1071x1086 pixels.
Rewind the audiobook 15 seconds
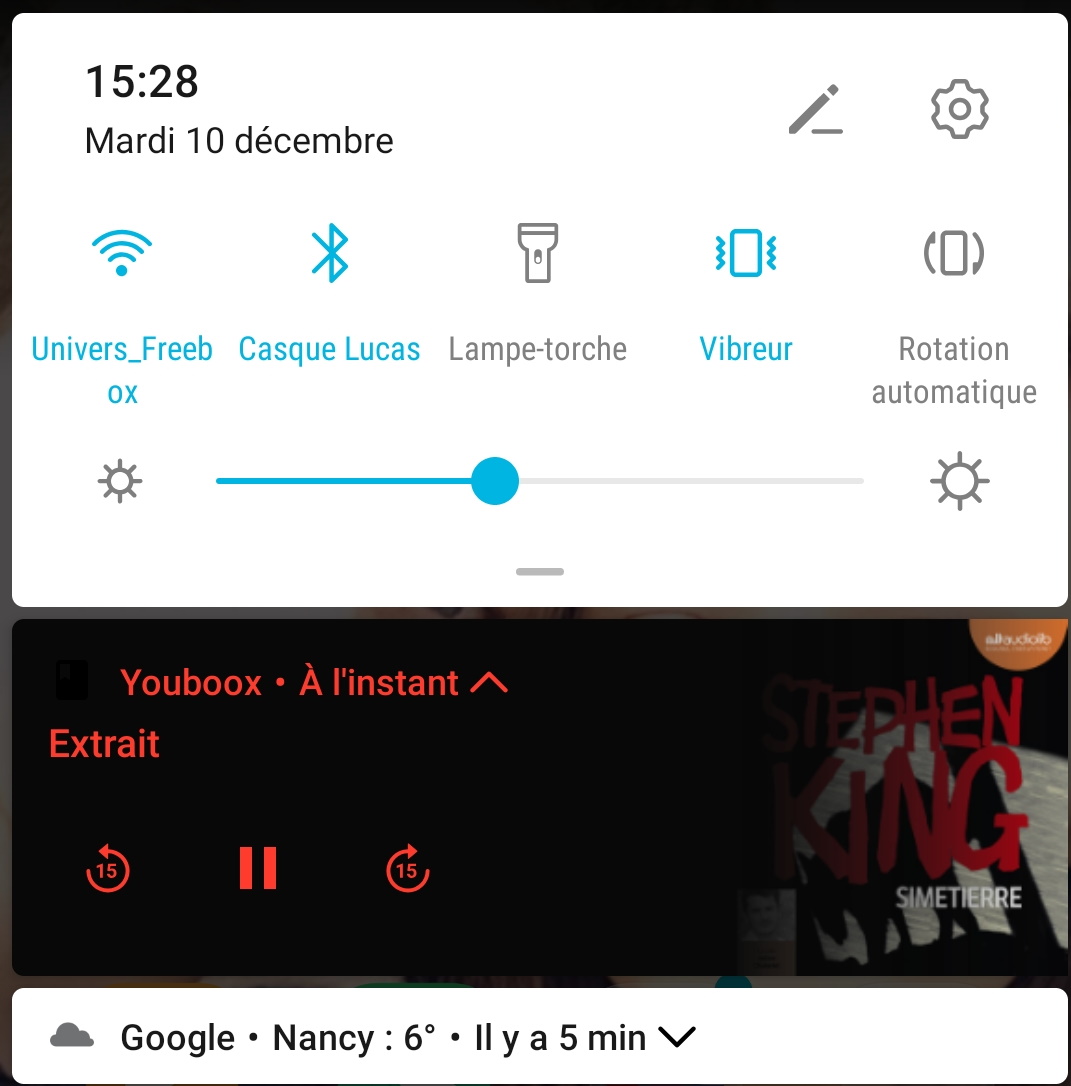[x=108, y=868]
